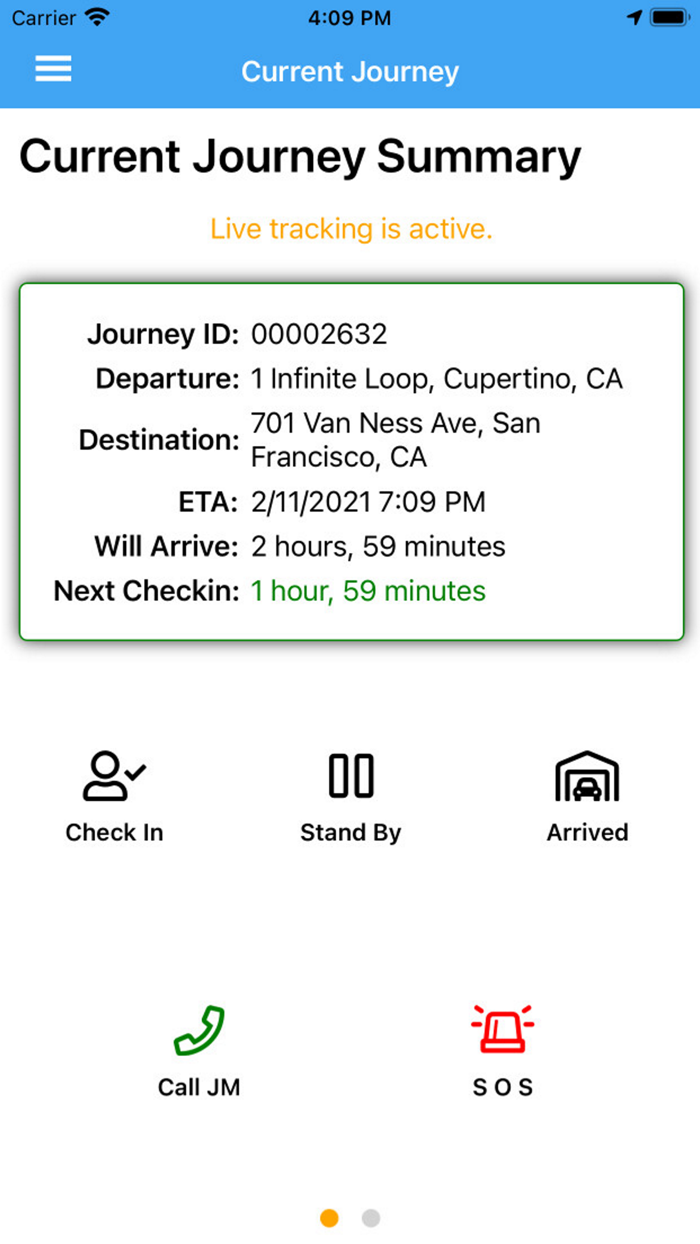Tap the Check In button

(114, 796)
